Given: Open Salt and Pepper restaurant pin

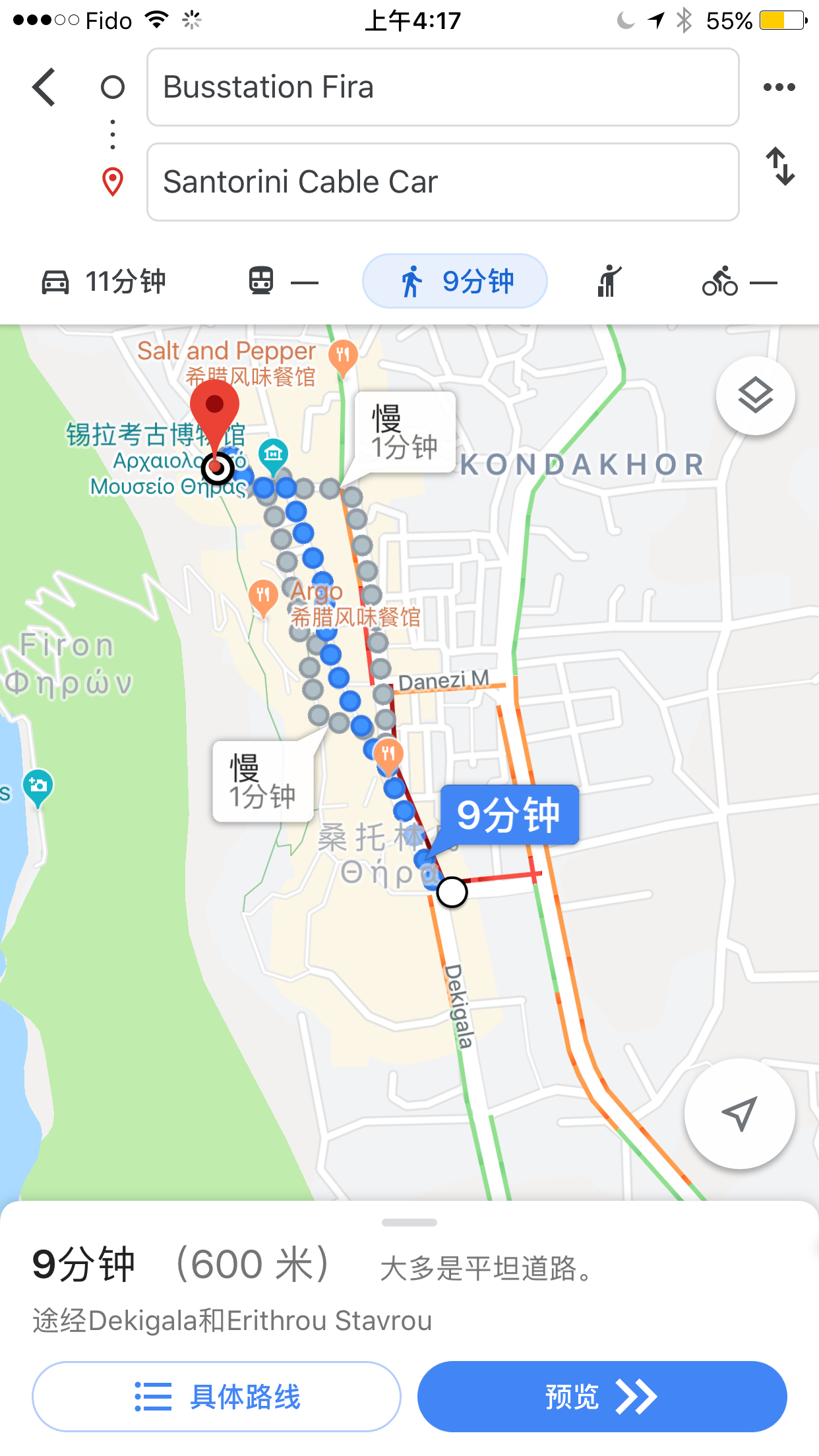Looking at the screenshot, I should click(343, 357).
